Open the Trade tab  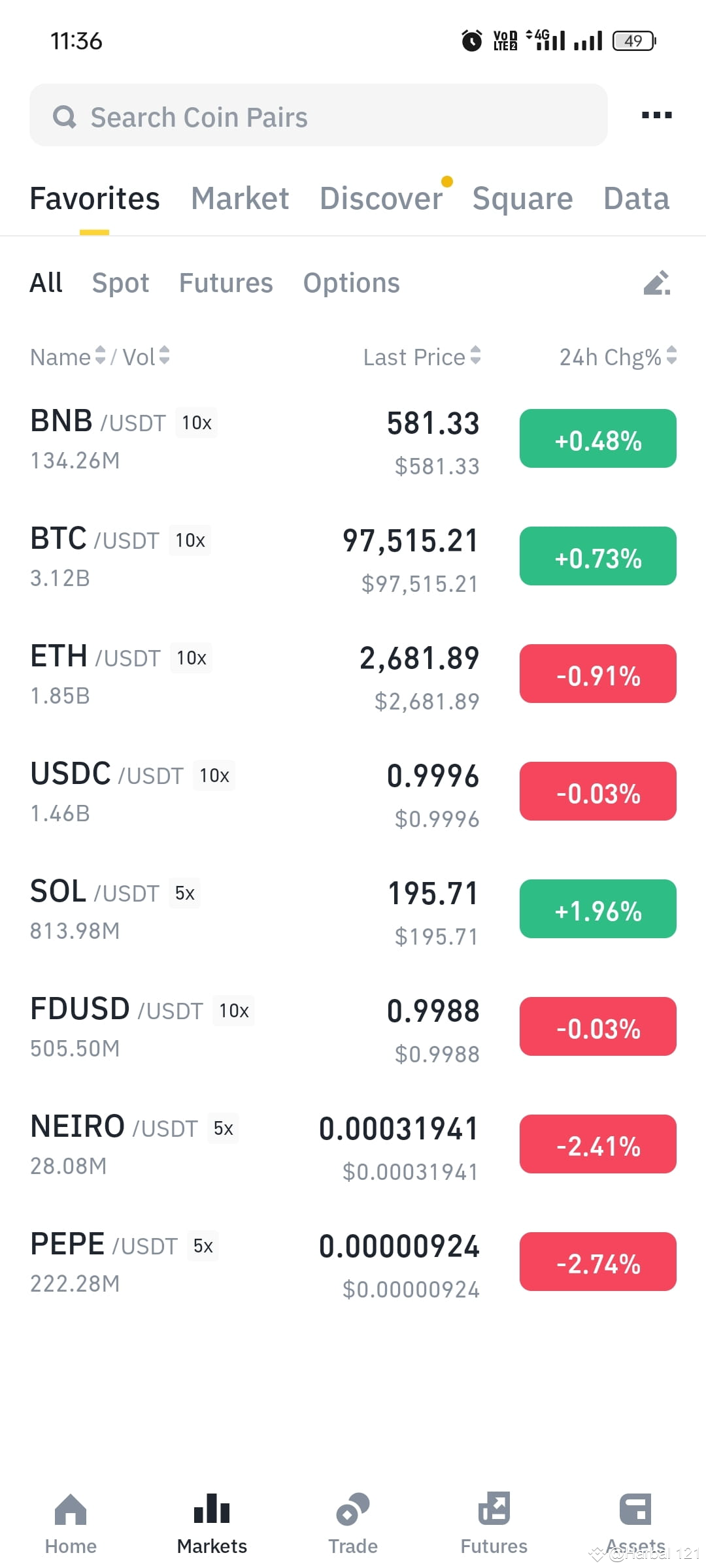point(353,1524)
